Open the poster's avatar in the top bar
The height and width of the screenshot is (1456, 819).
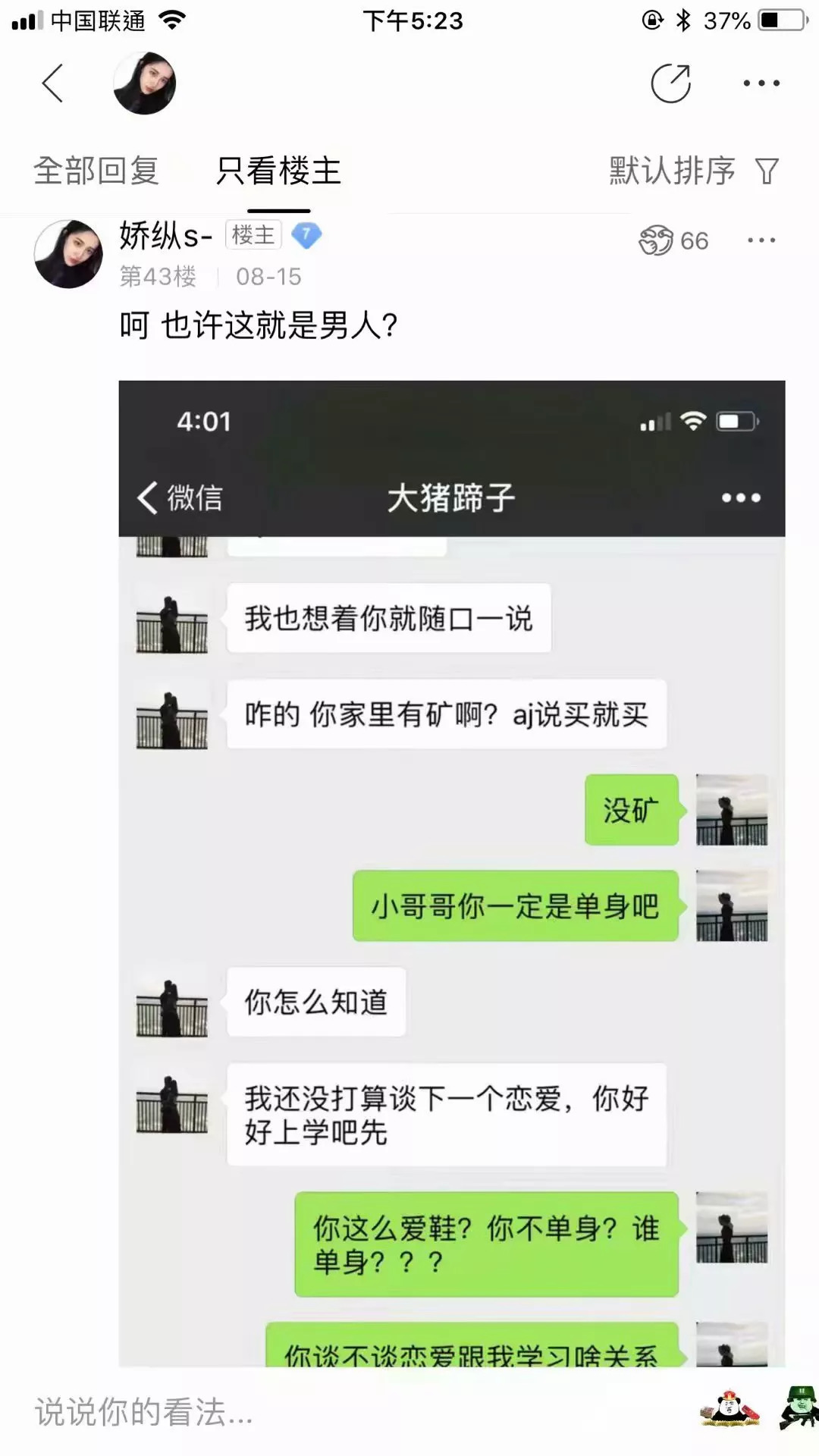[144, 83]
